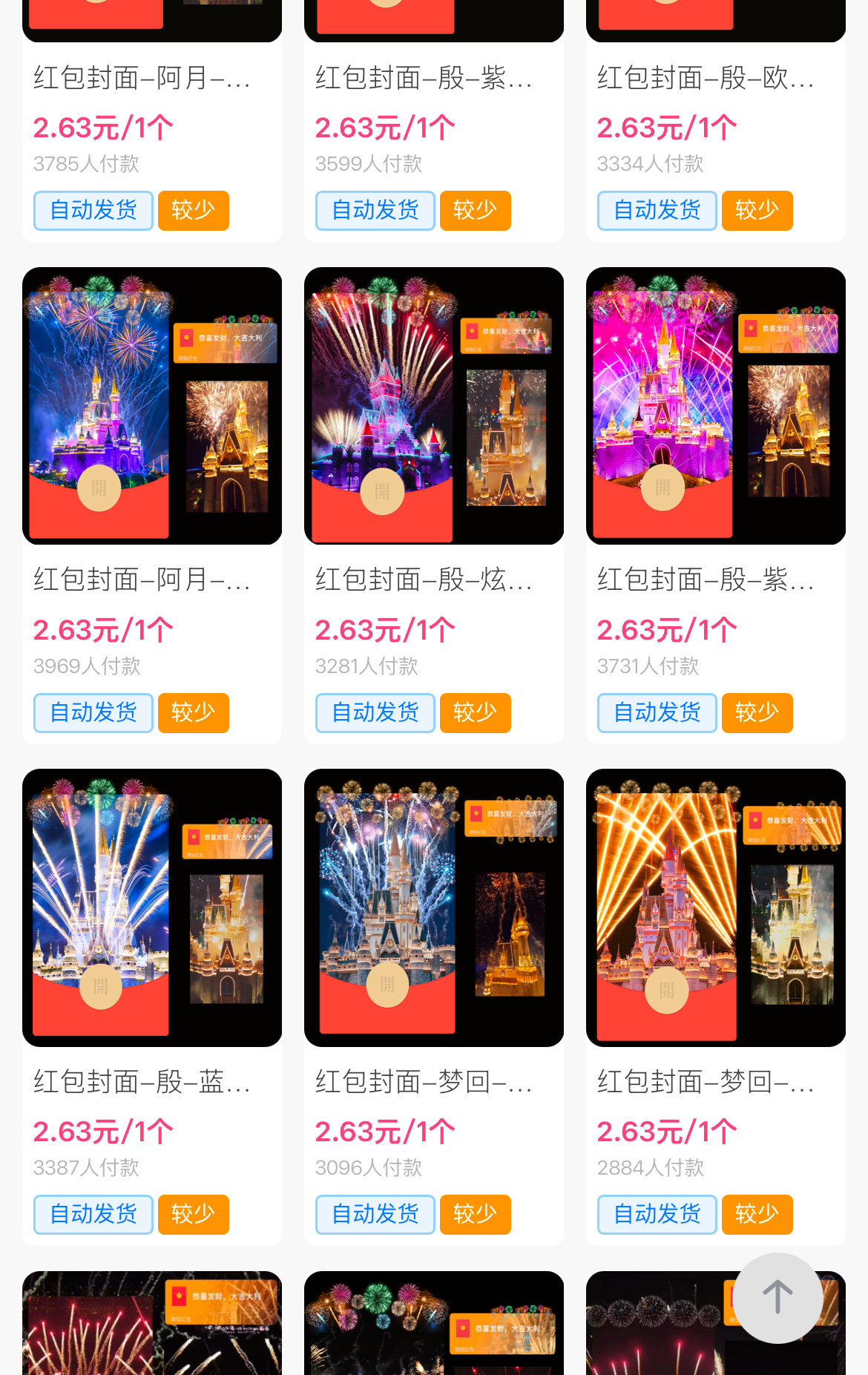Click 较少 badge under 殷-紫 listing
This screenshot has width=868, height=1375.
756,712
